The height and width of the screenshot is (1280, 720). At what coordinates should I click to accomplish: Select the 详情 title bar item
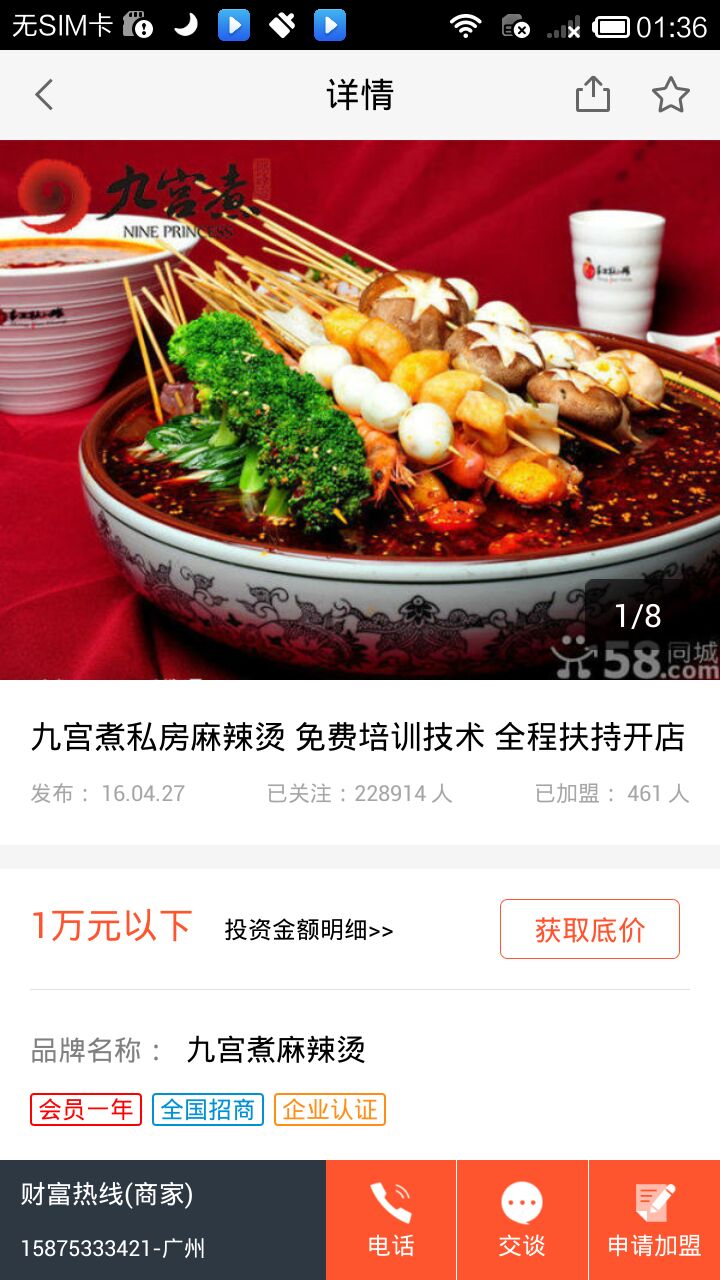[359, 95]
